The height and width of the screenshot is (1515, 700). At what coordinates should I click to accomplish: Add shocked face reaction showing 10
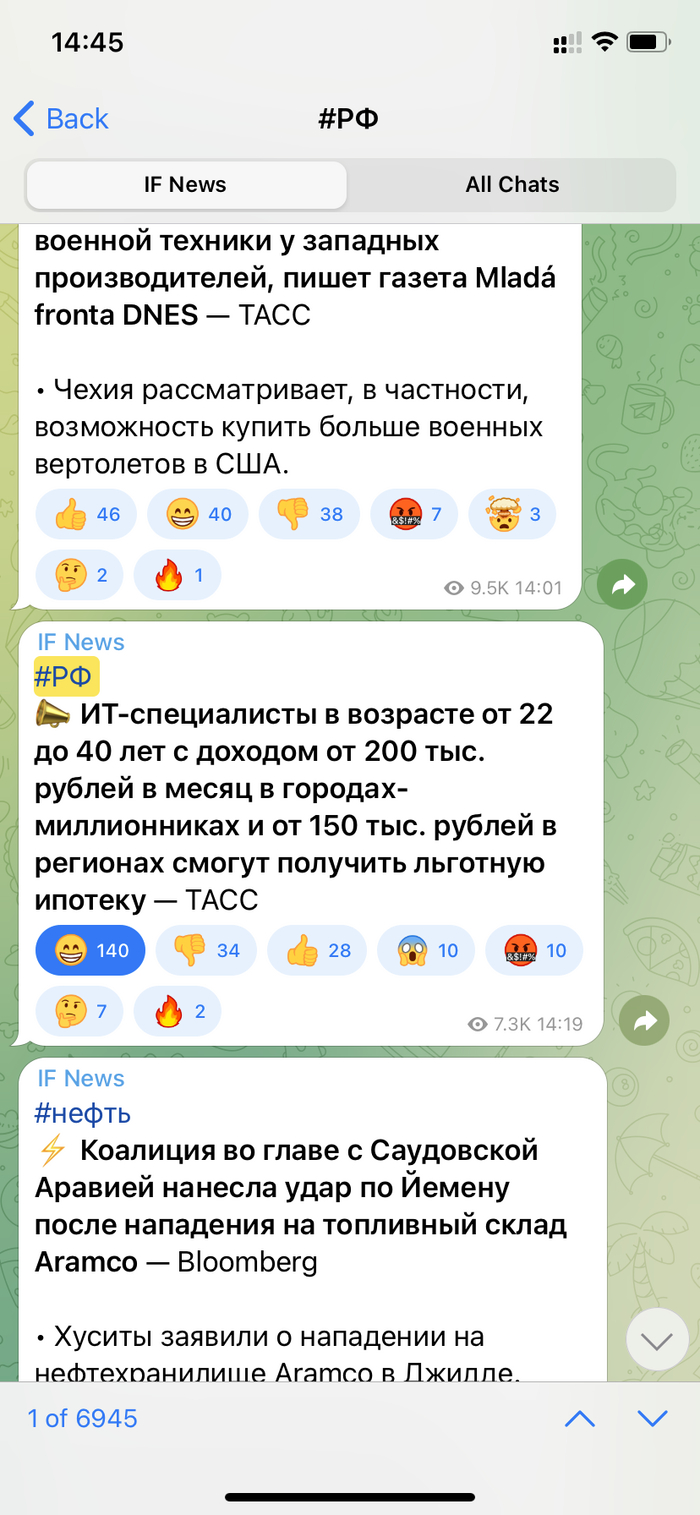(426, 950)
